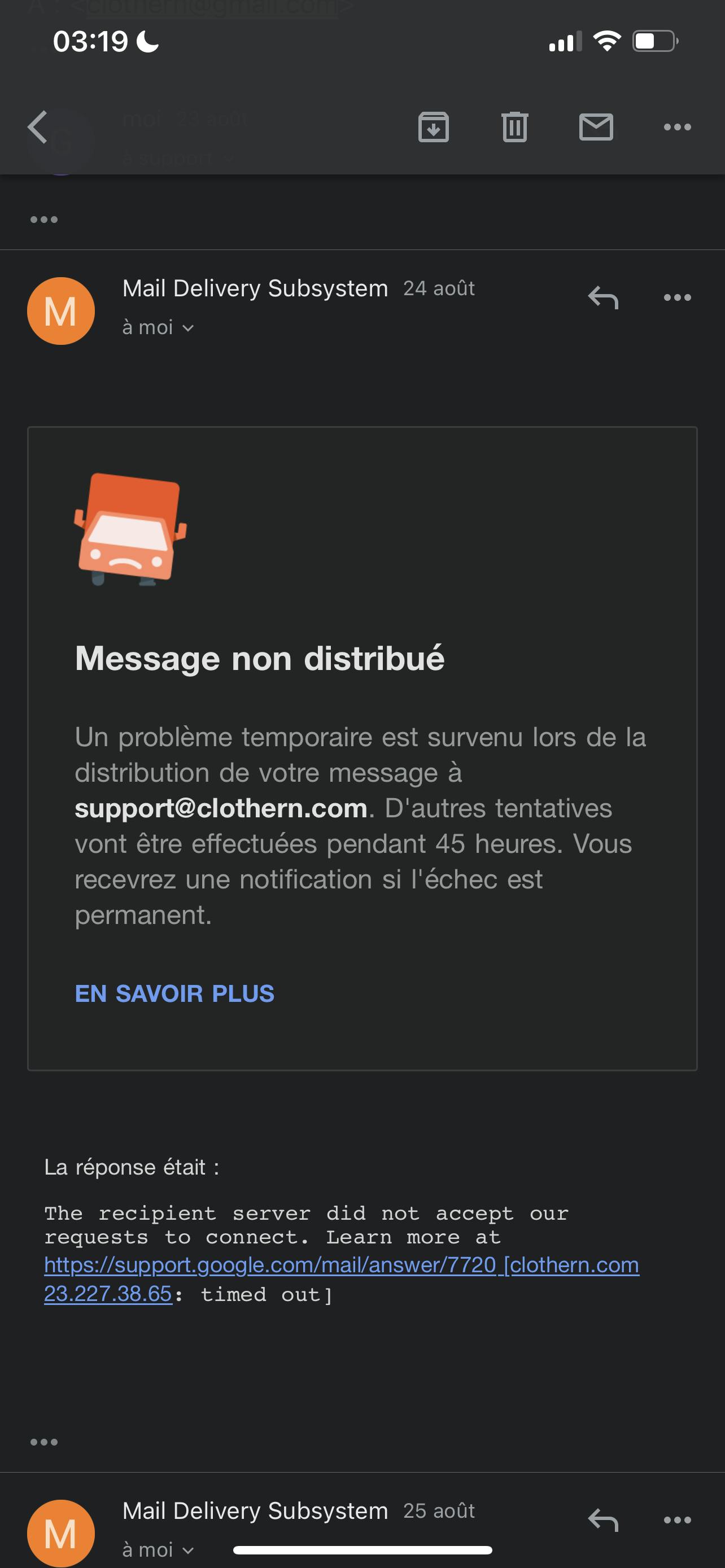
Task: Archive this email conversation
Action: click(x=434, y=127)
